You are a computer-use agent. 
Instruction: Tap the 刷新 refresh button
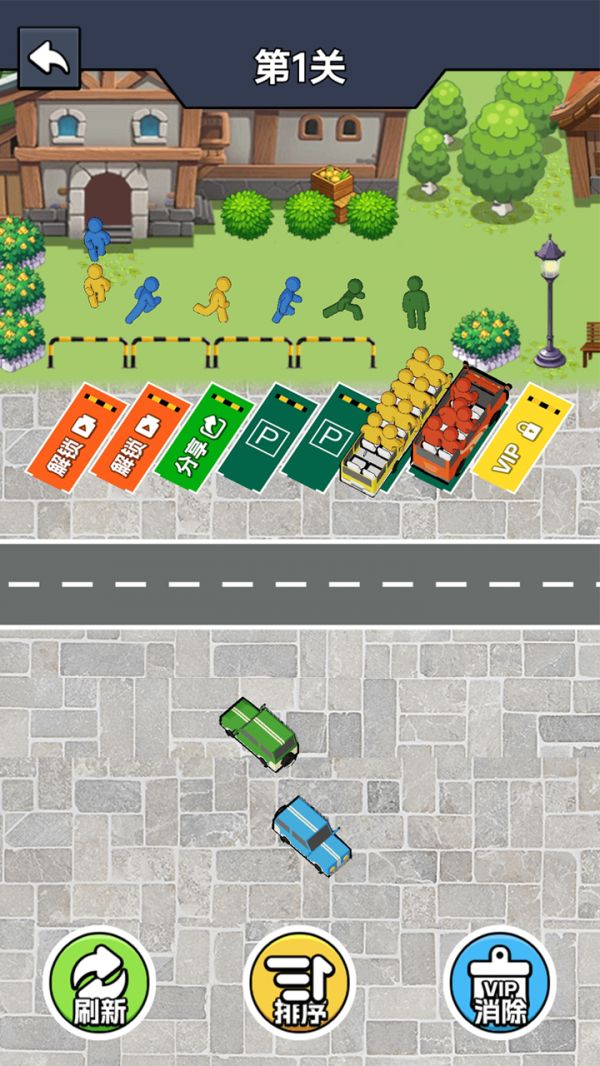pyautogui.click(x=100, y=981)
